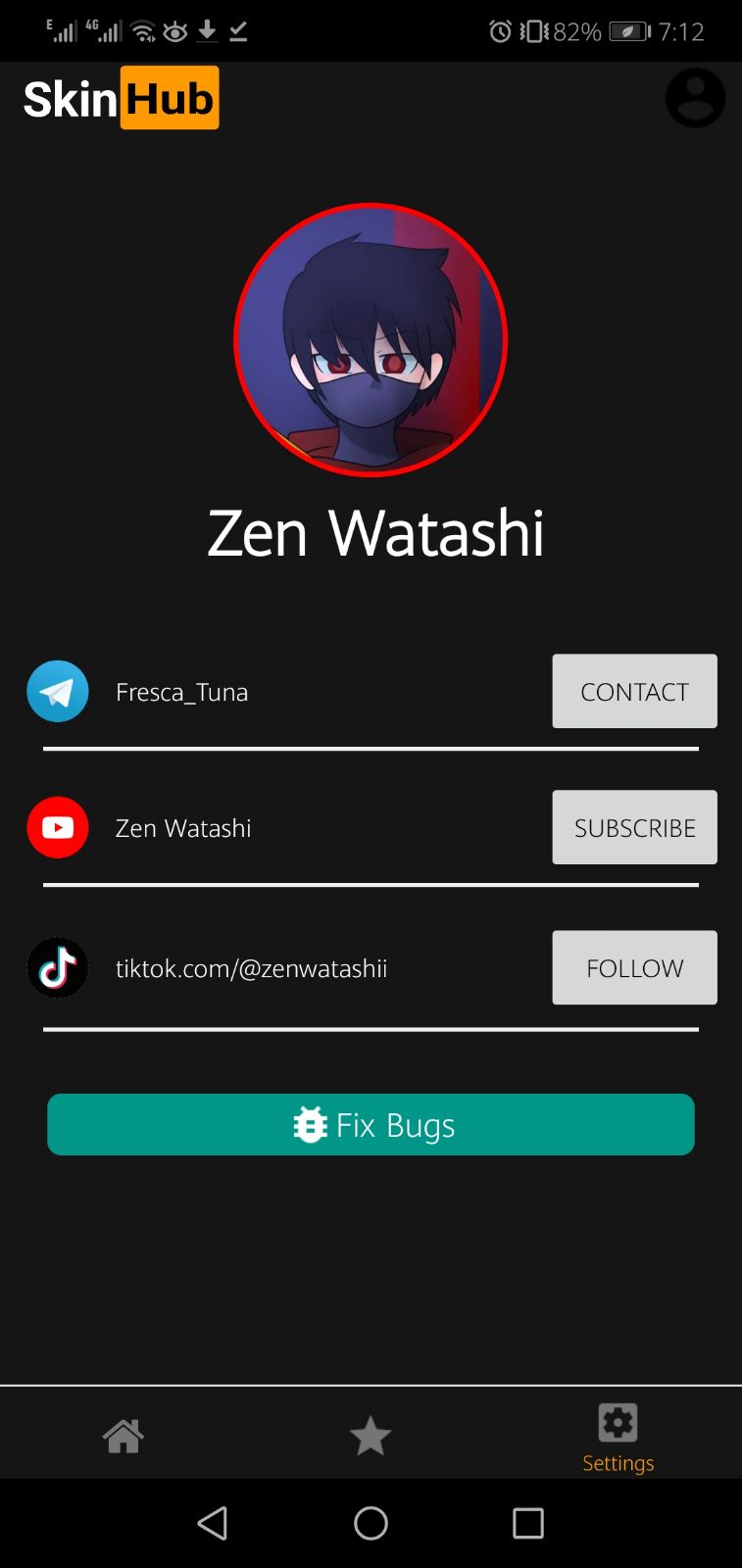The image size is (742, 1568).
Task: Switch to the favorites star tab
Action: (371, 1436)
